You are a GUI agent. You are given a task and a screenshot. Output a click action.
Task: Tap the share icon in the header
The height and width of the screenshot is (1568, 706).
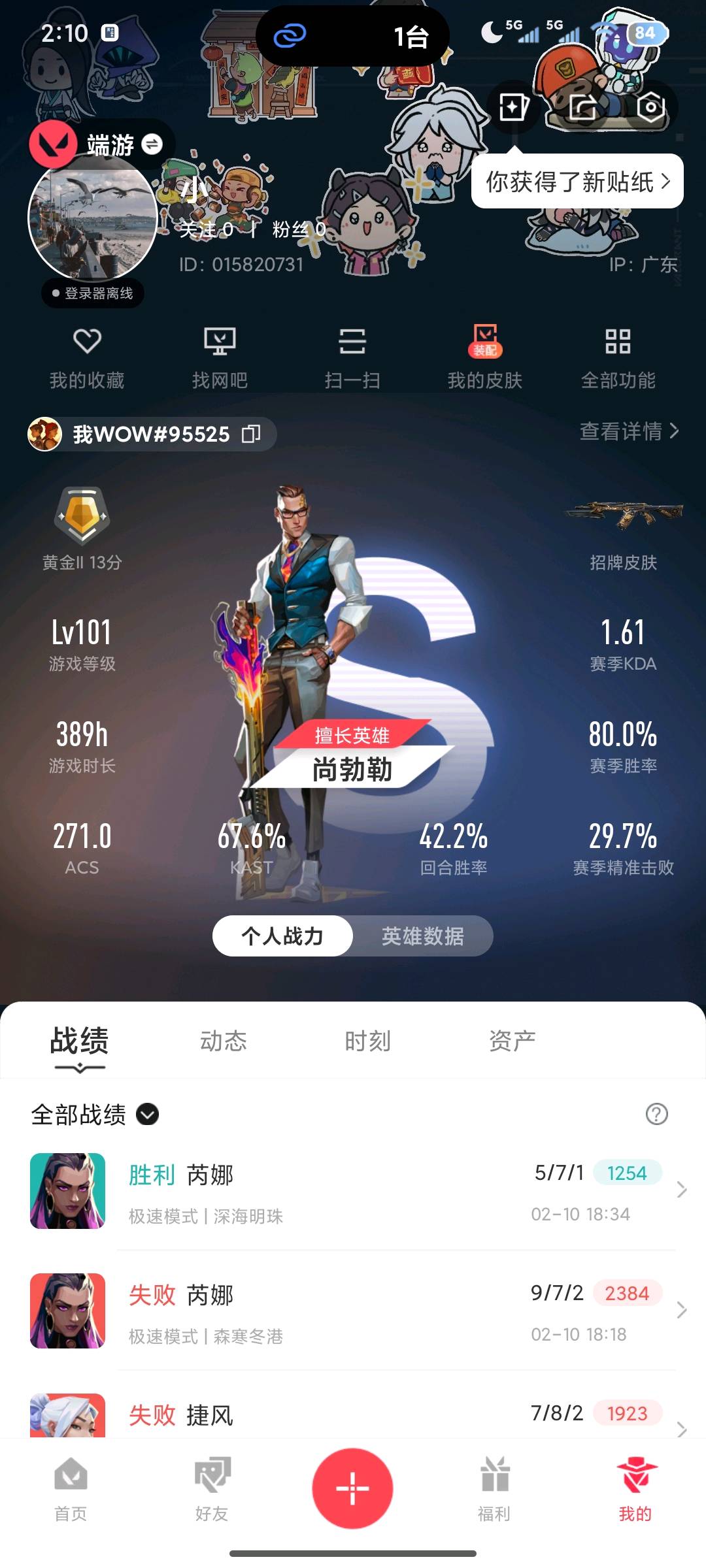pos(582,106)
